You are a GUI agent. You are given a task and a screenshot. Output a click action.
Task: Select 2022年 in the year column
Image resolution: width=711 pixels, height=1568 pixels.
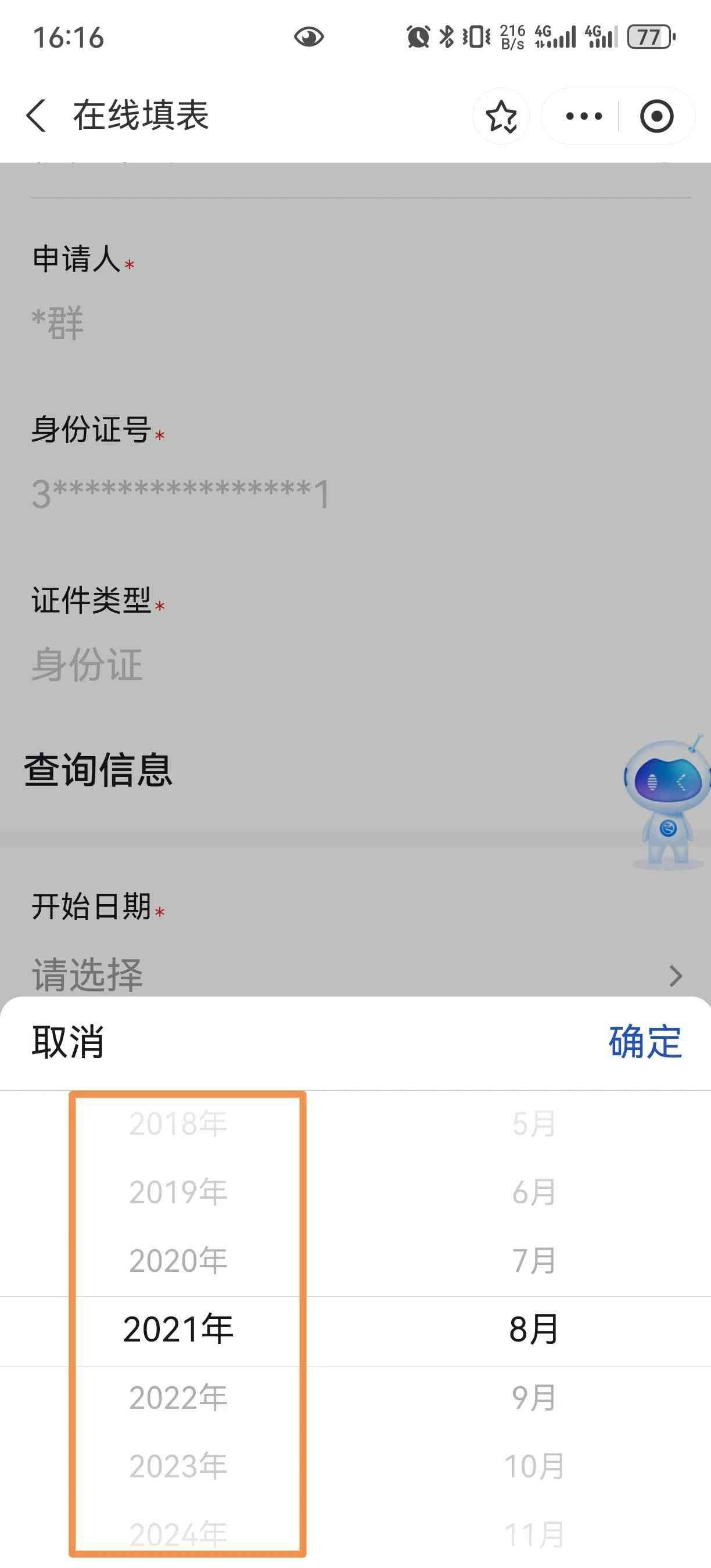[178, 1398]
